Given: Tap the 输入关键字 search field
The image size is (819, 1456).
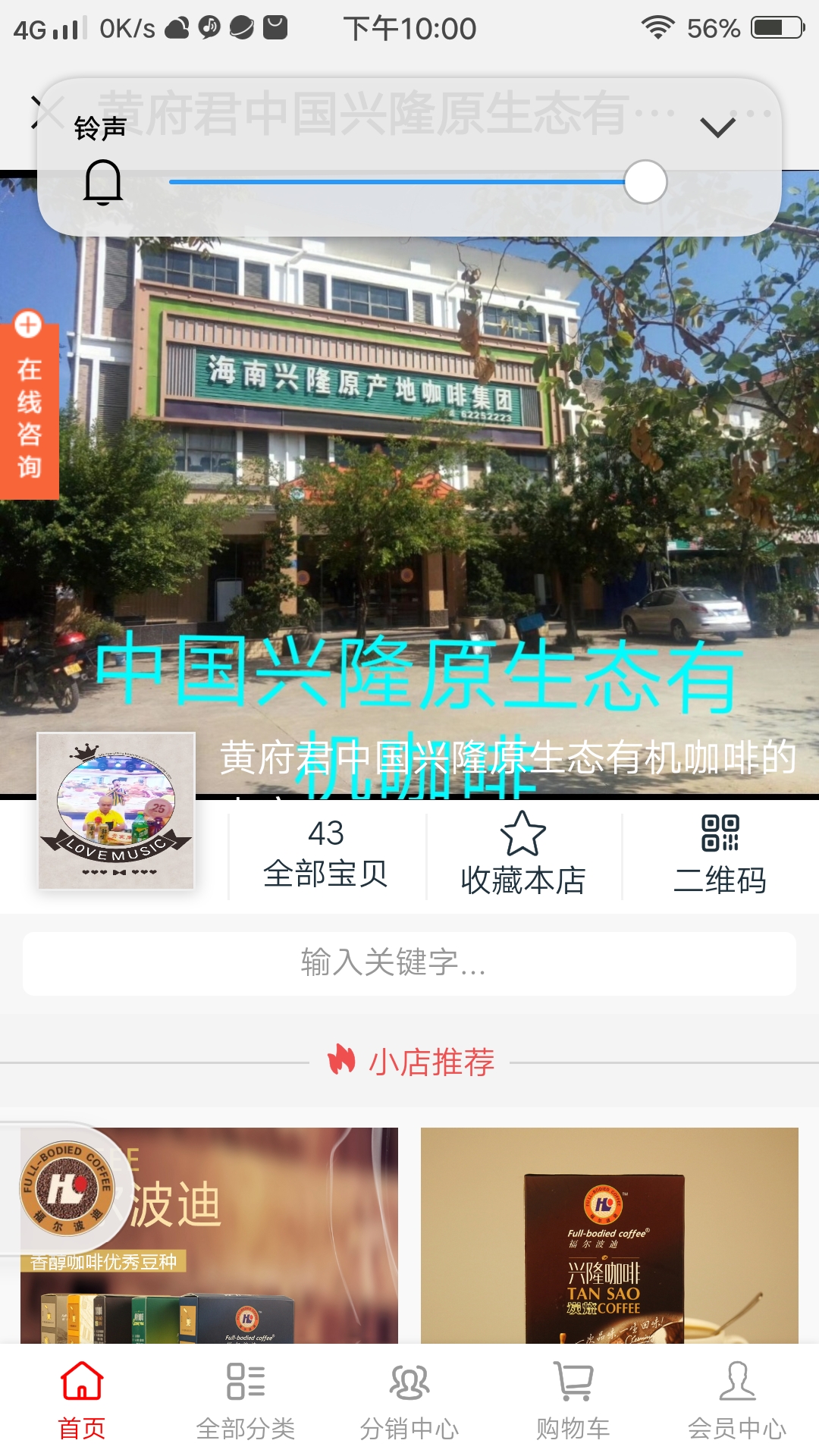Looking at the screenshot, I should [409, 963].
